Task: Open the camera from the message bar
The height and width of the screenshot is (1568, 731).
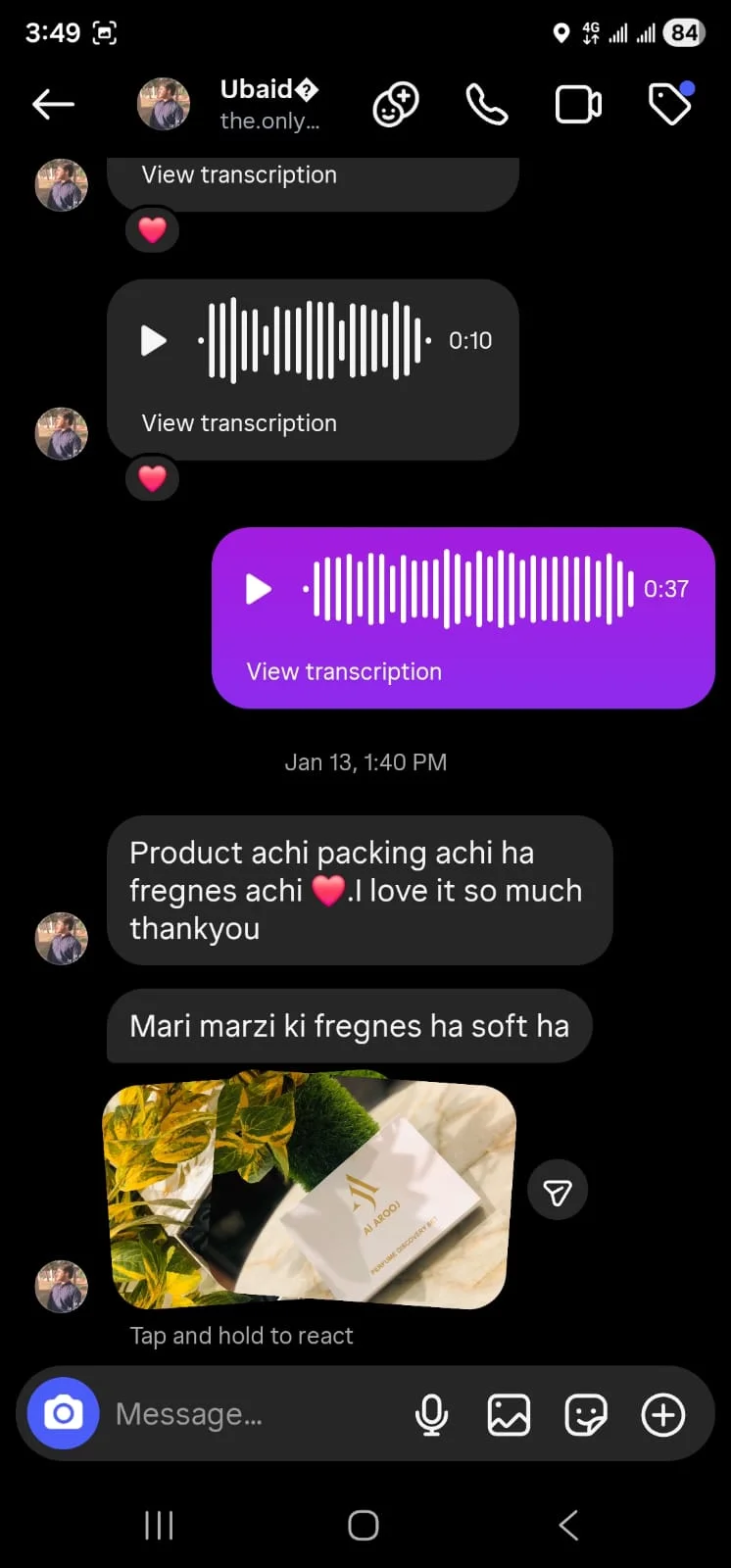Action: (x=64, y=1413)
